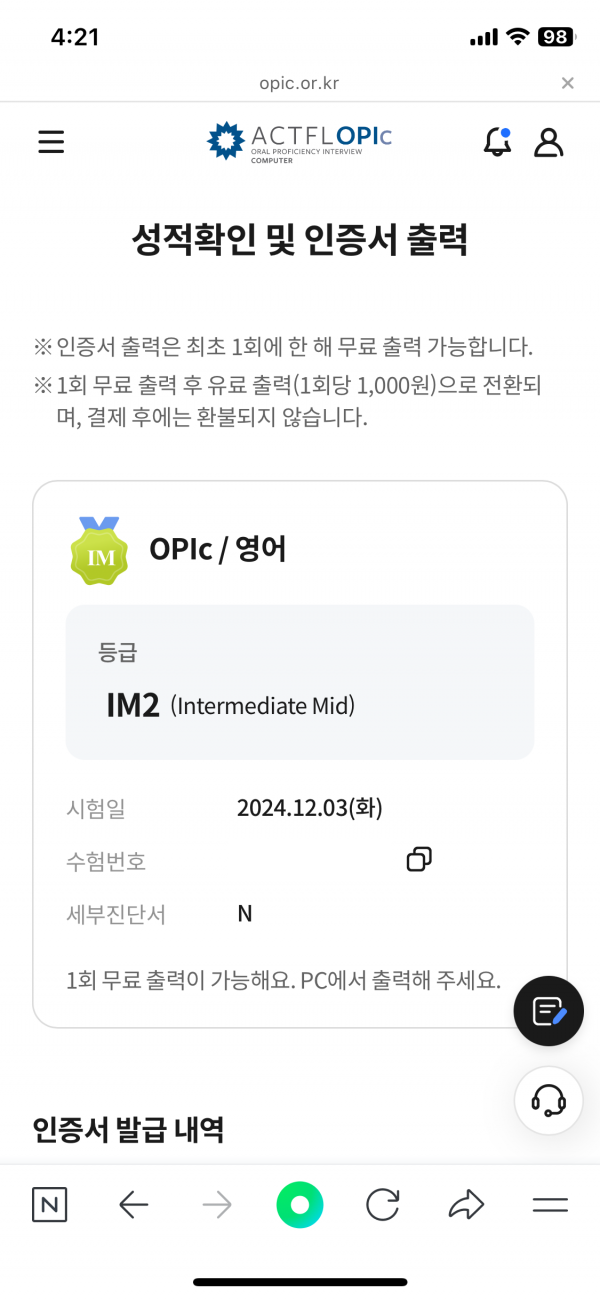Tap the ACTFL OPIc logo
The image size is (600, 1299).
(x=299, y=142)
